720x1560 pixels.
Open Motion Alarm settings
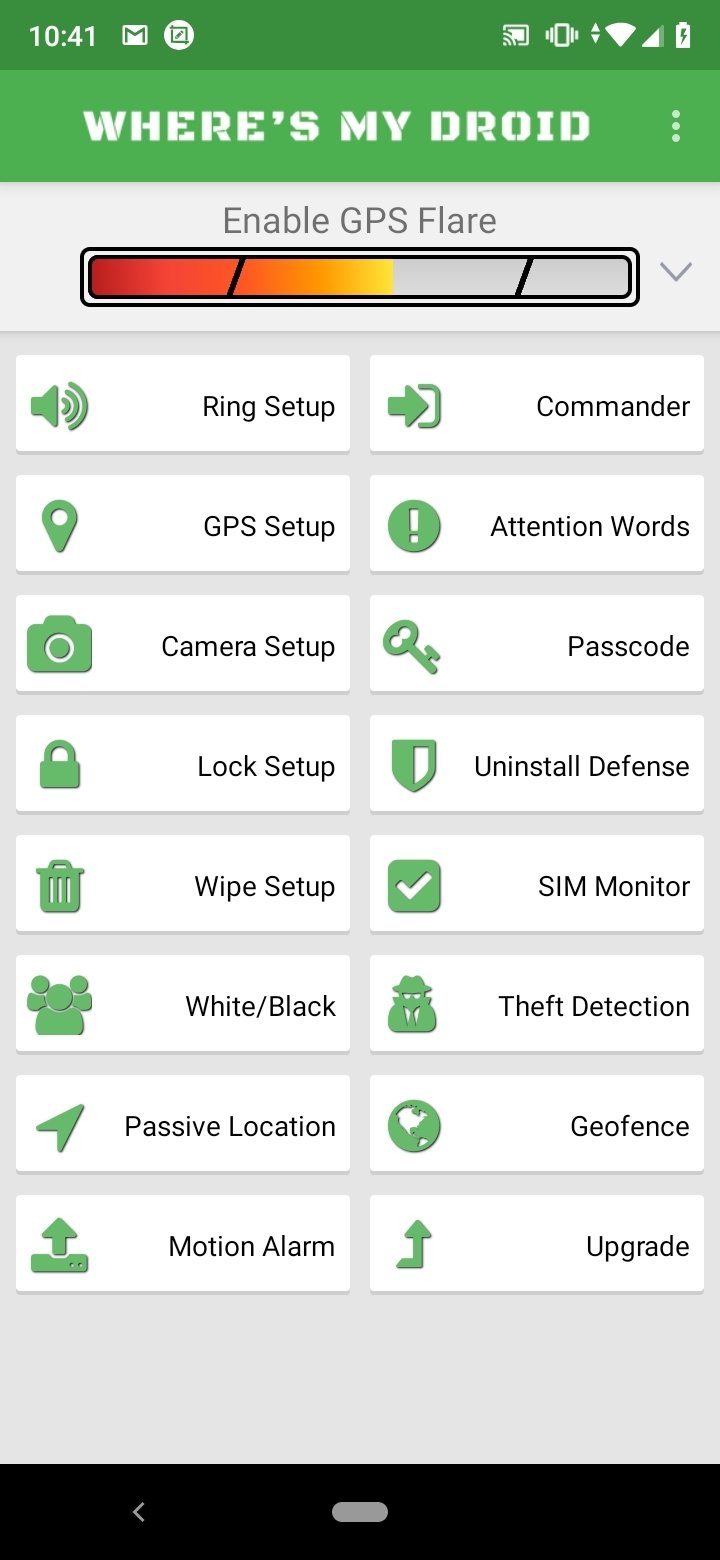pos(183,1245)
